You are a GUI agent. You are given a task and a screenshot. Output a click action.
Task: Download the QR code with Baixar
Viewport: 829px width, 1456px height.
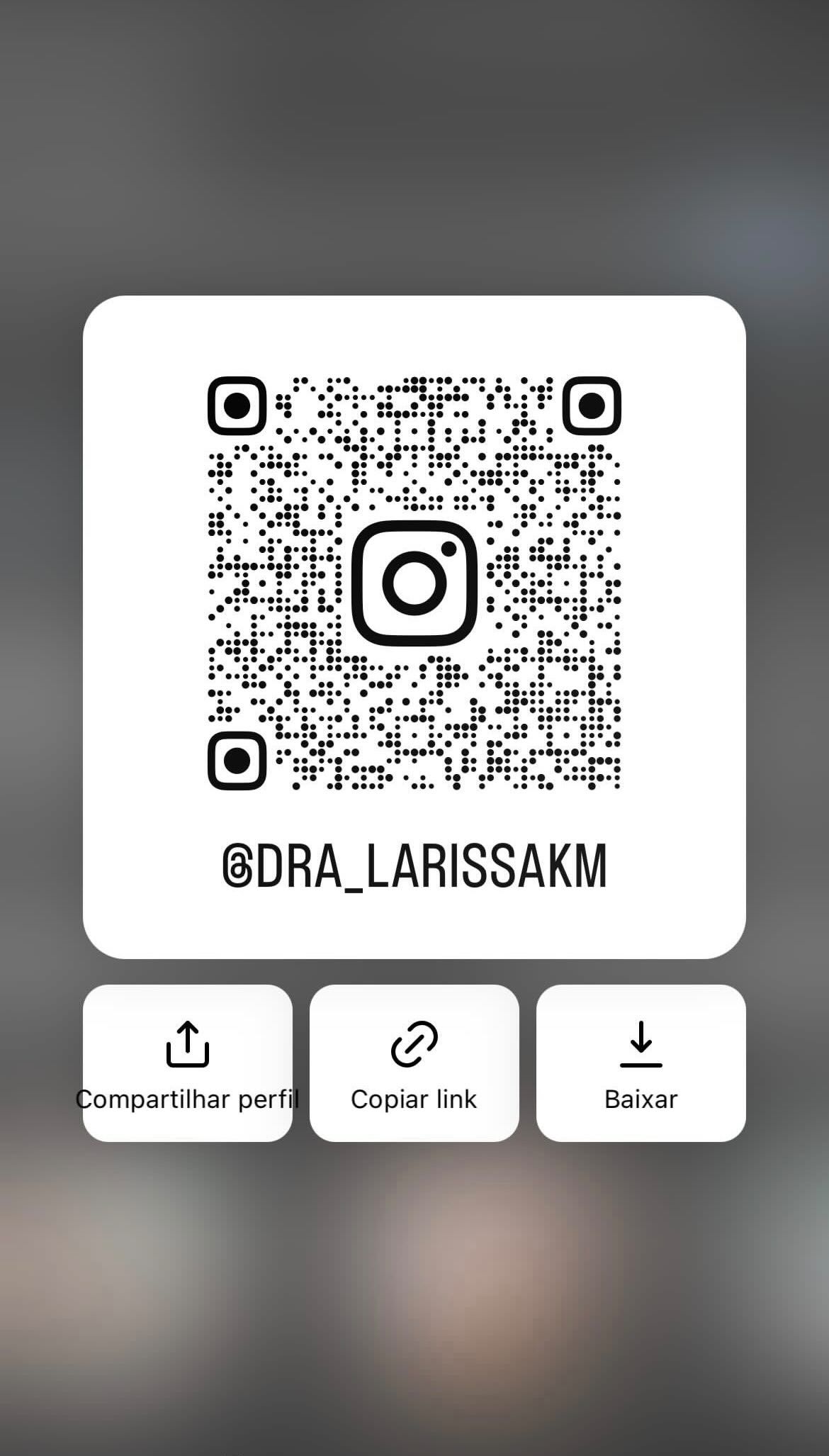pos(641,1063)
